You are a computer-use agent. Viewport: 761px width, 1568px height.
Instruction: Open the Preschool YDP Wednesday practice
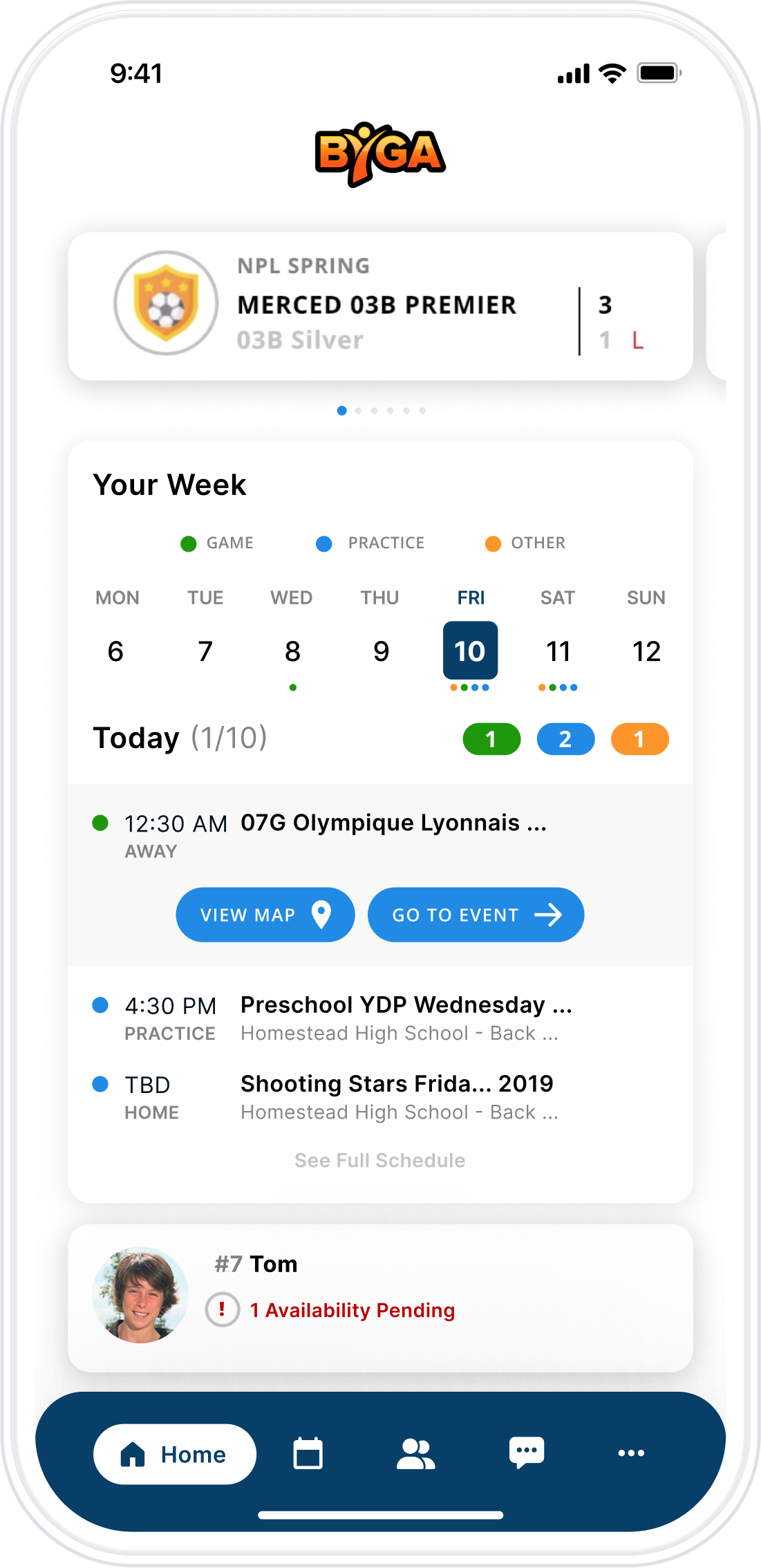[380, 1018]
